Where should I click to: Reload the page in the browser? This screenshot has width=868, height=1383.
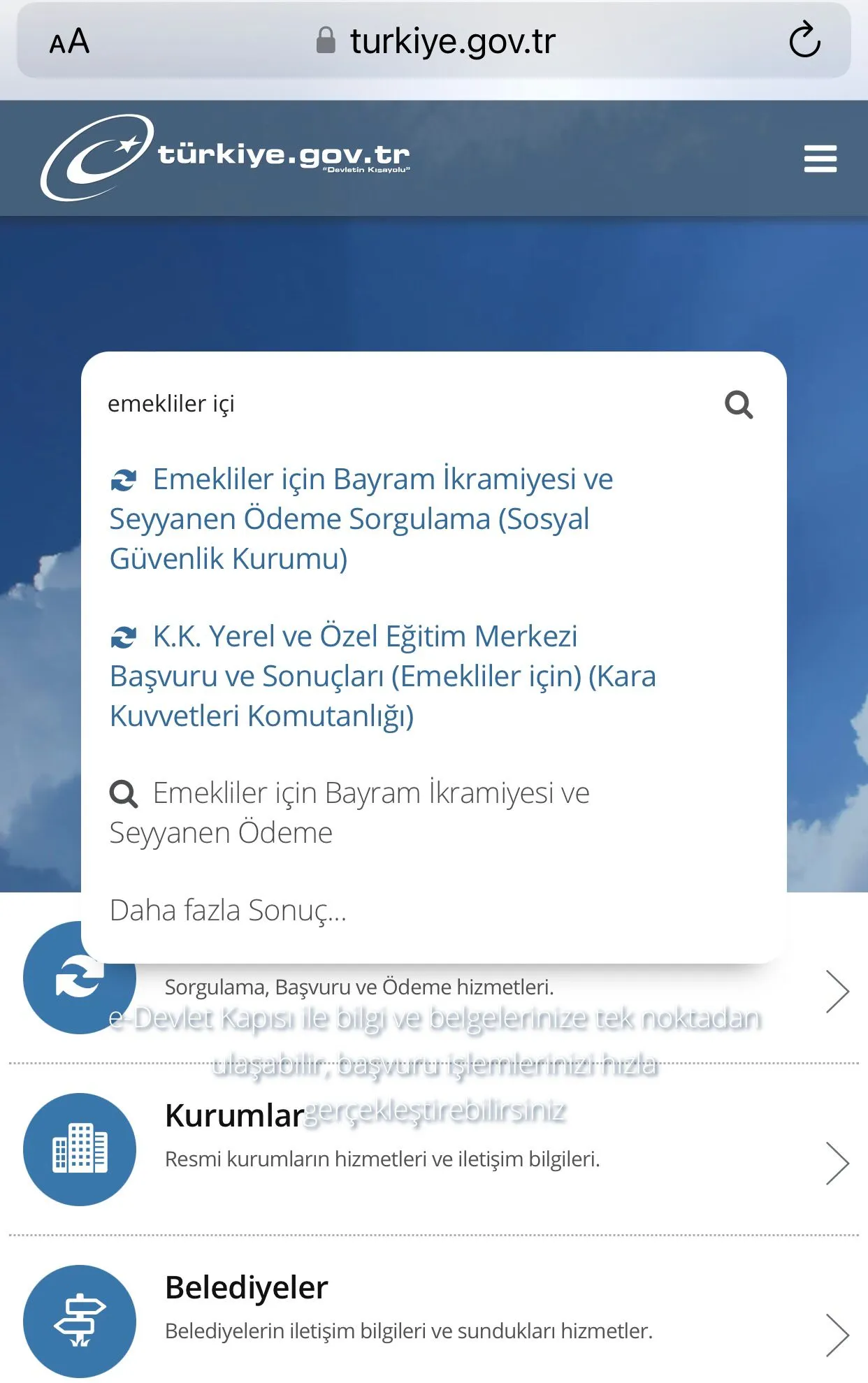tap(804, 41)
